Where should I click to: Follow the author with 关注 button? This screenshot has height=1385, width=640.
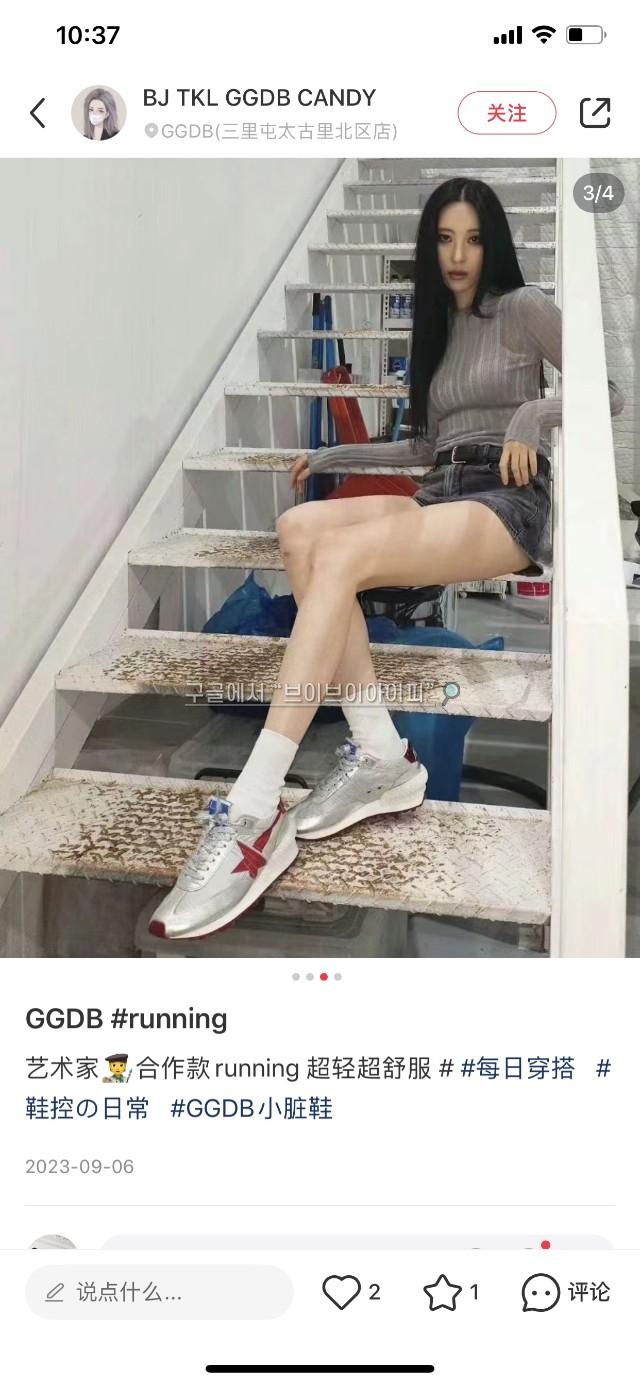click(506, 113)
